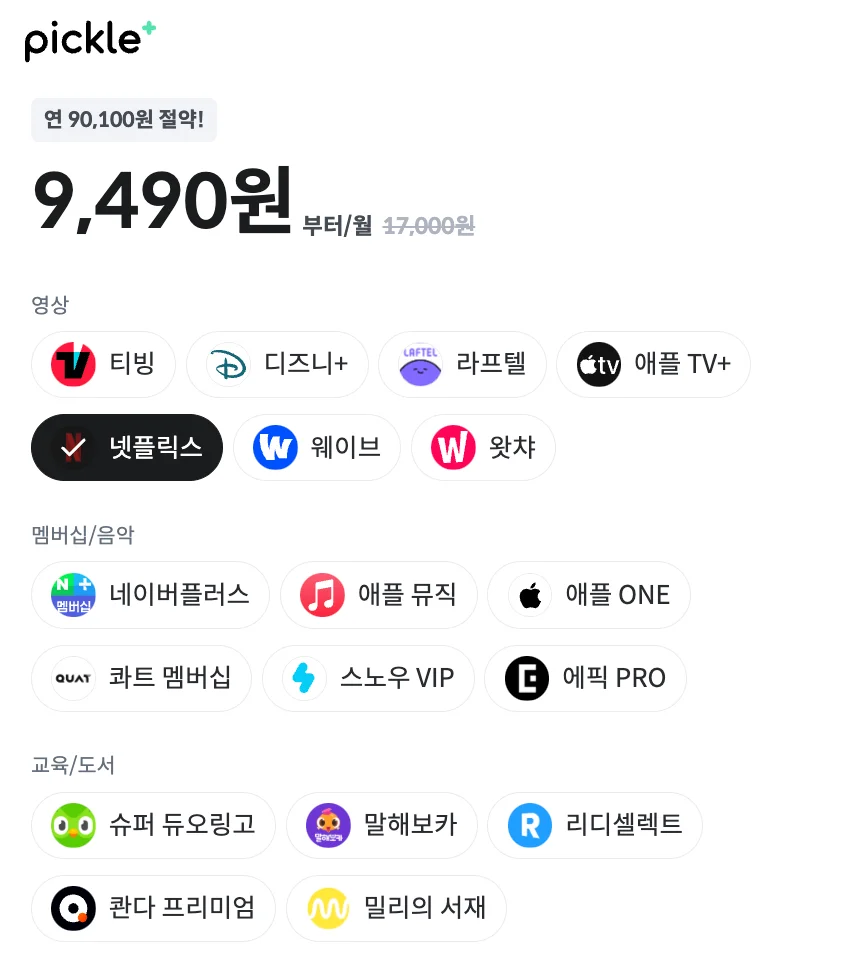Click the pickle+ logo
This screenshot has height=960, width=854.
point(89,40)
